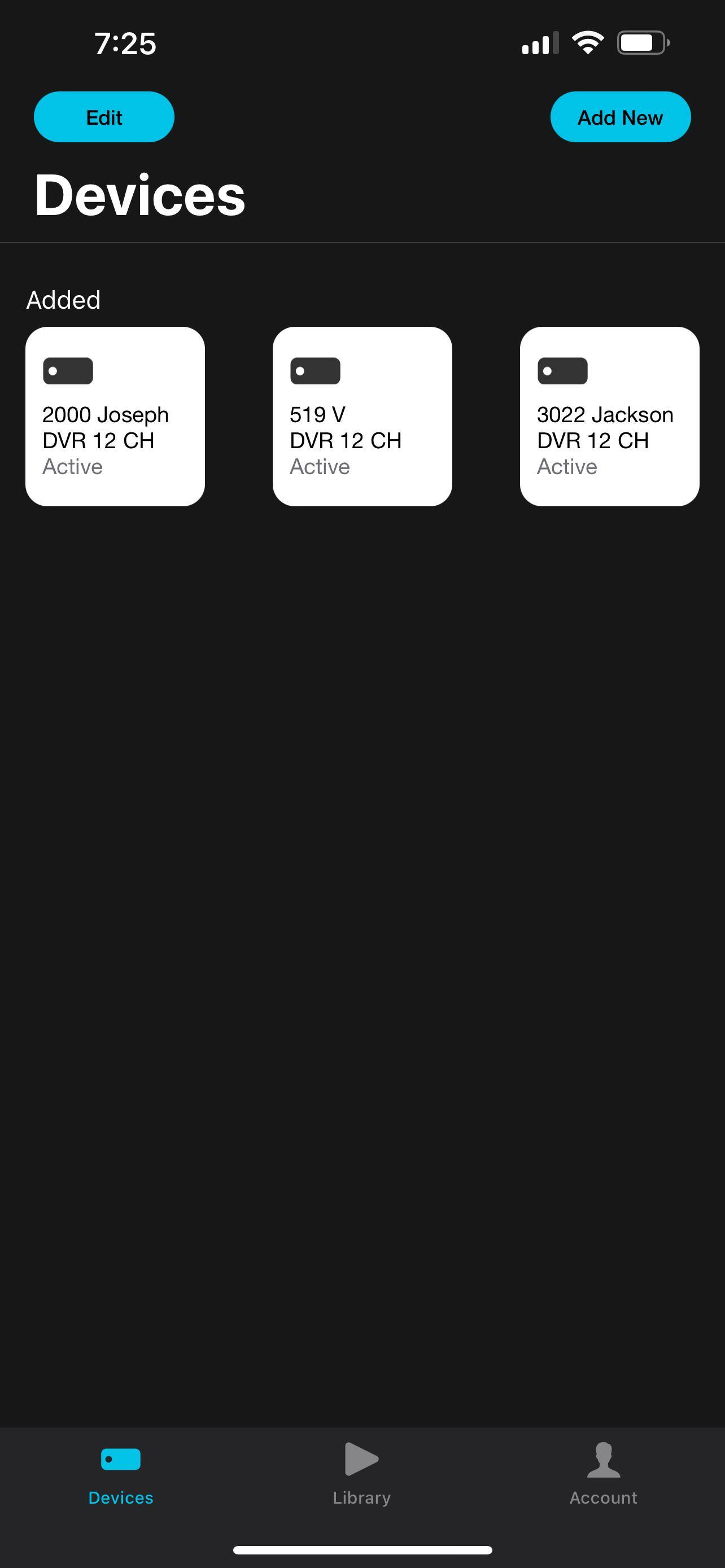Tap the Edit button
Viewport: 725px width, 1568px height.
point(104,117)
